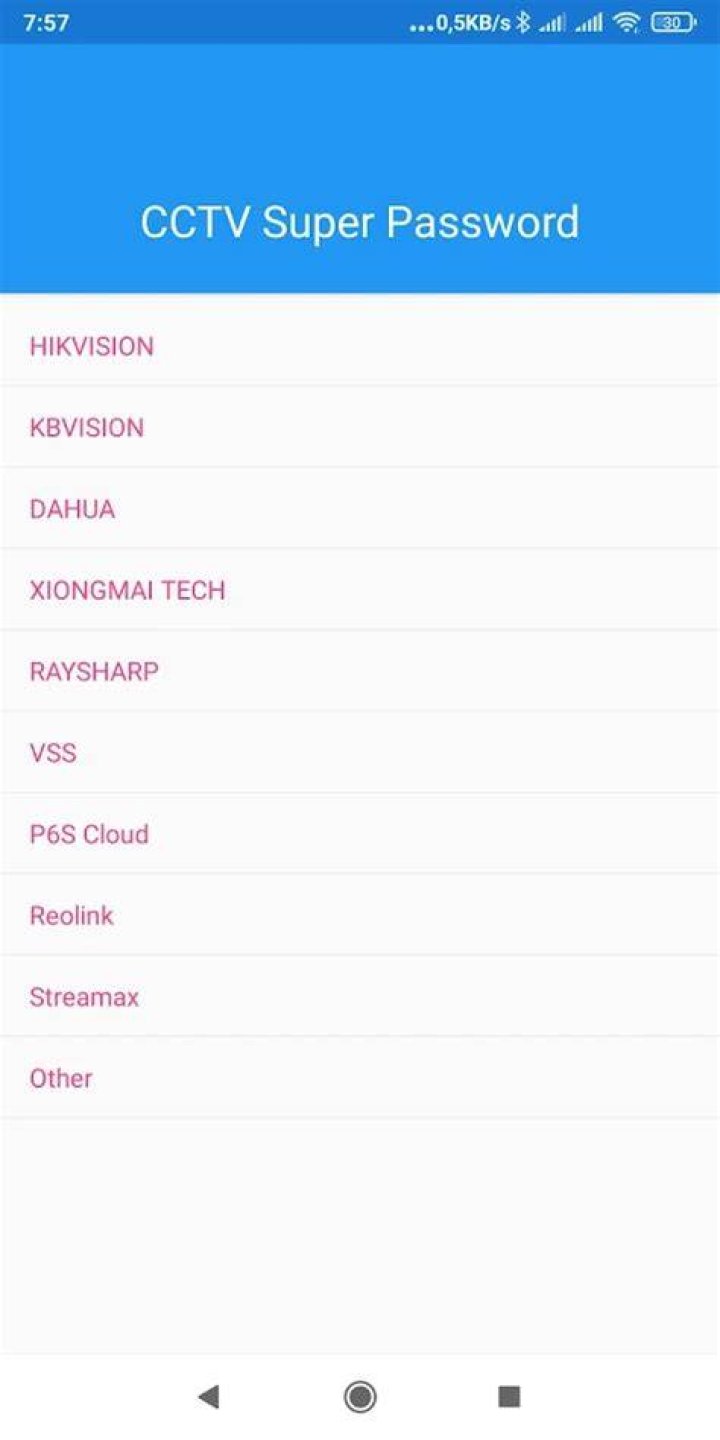The height and width of the screenshot is (1440, 720).
Task: Open the Reolink entry
Action: [360, 915]
